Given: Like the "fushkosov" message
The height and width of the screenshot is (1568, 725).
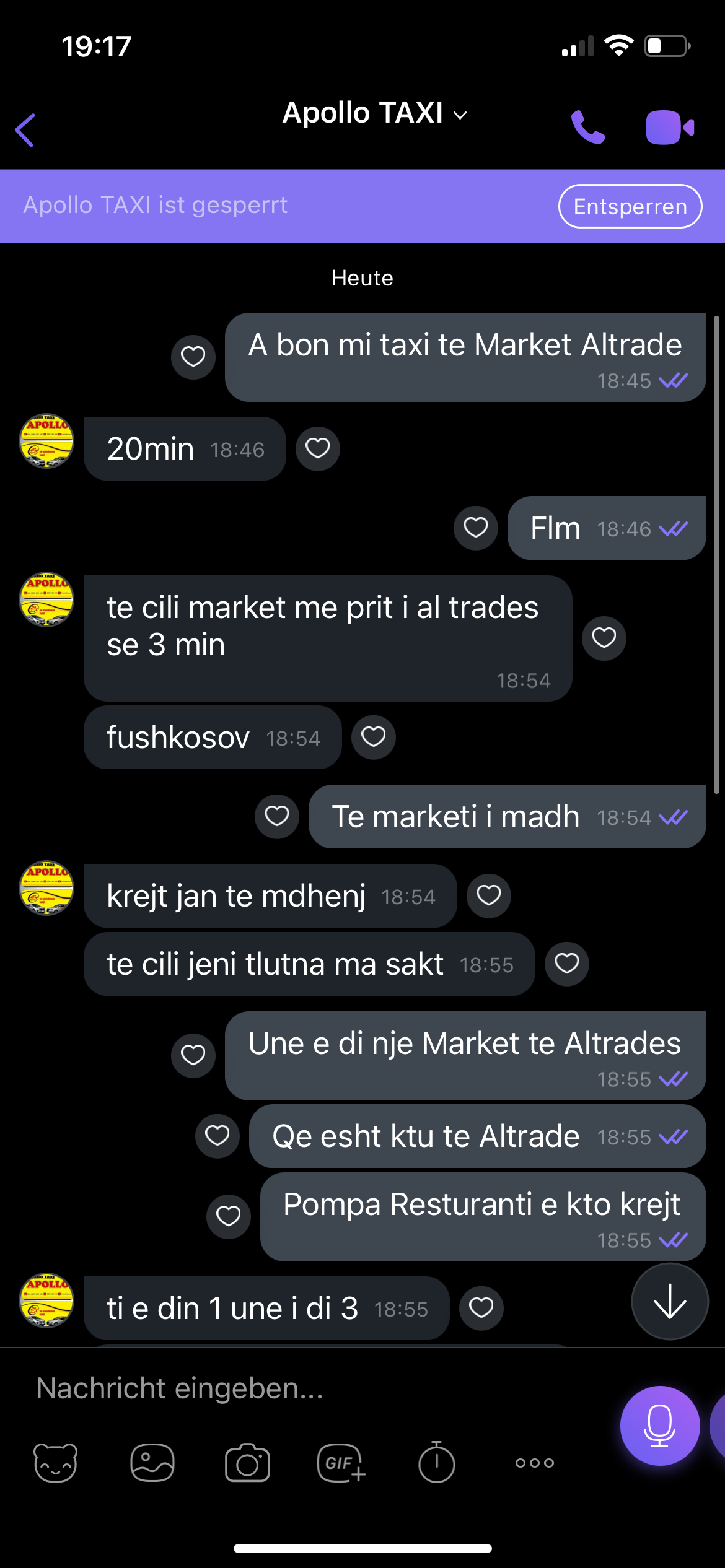Looking at the screenshot, I should pyautogui.click(x=374, y=737).
